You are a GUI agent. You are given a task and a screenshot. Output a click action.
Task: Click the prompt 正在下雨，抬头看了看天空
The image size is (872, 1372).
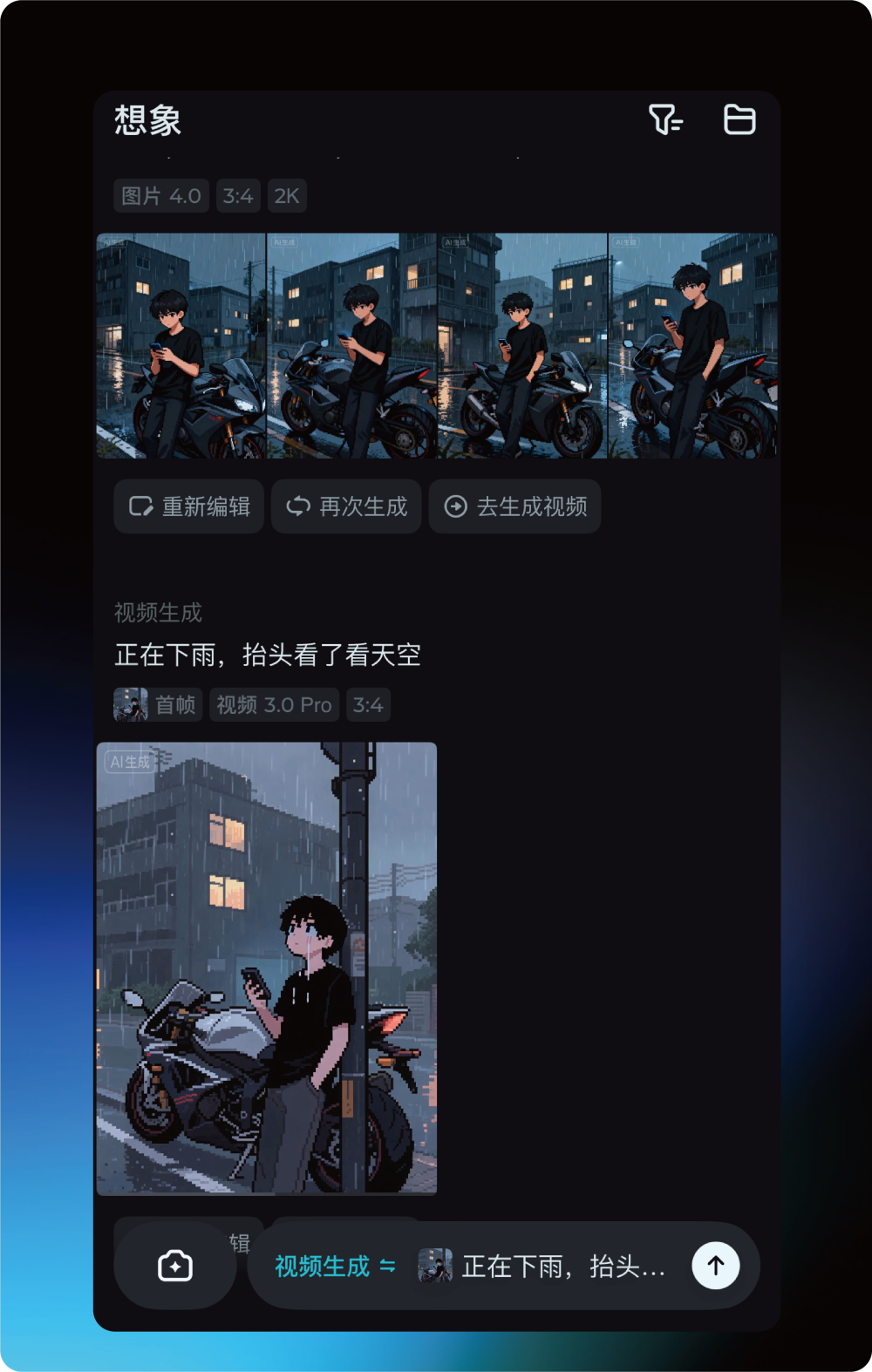coord(267,655)
